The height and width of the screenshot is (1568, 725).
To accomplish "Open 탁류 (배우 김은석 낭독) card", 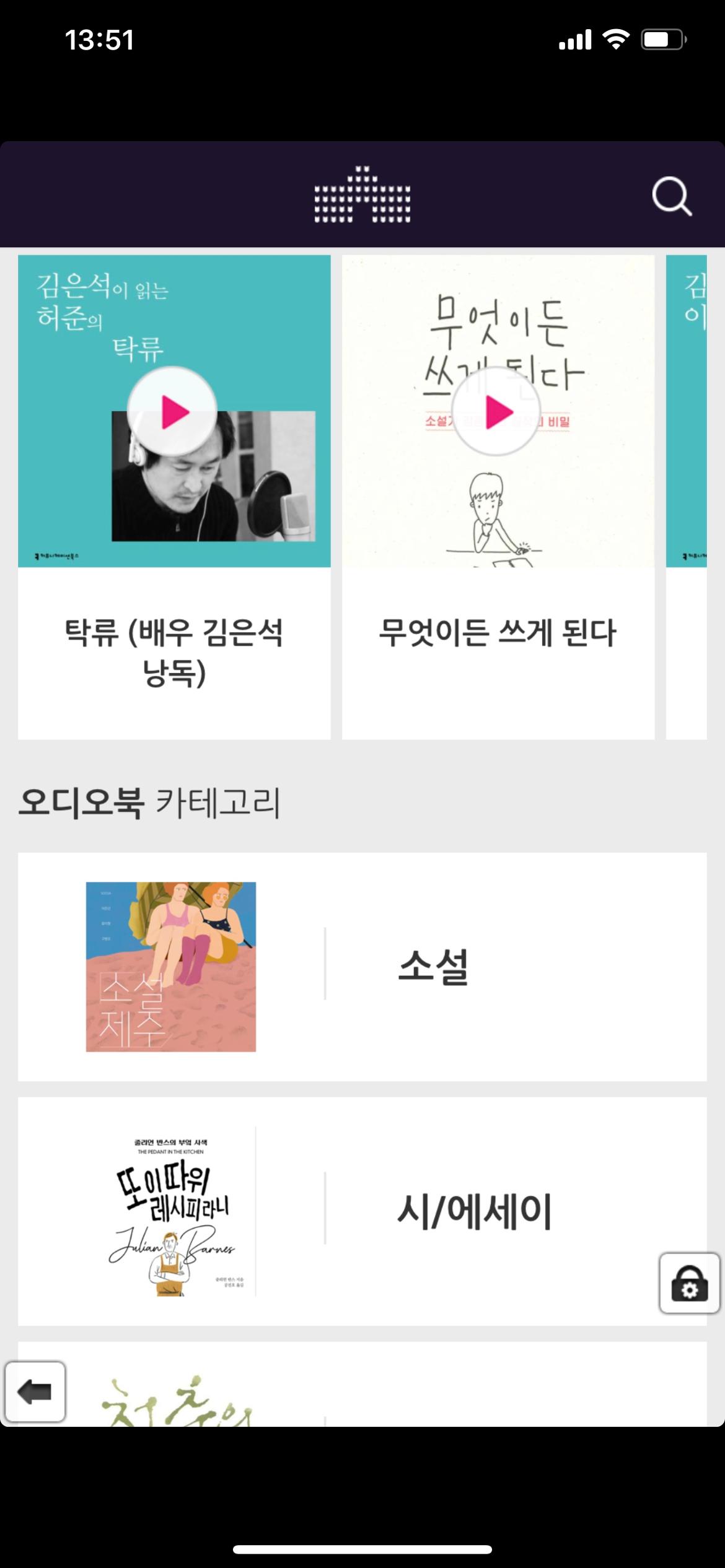I will point(174,652).
